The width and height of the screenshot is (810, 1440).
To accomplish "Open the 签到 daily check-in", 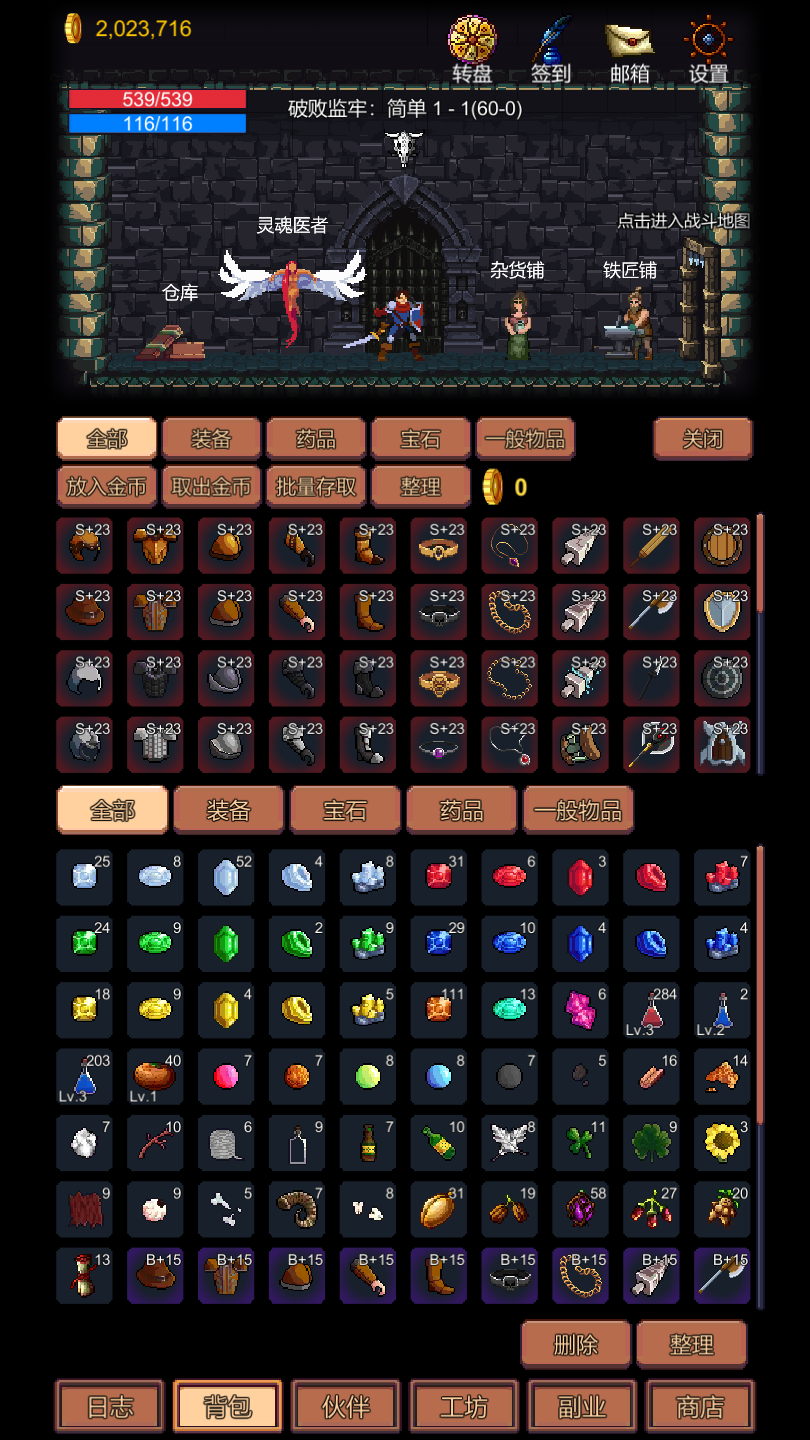I will pos(551,48).
